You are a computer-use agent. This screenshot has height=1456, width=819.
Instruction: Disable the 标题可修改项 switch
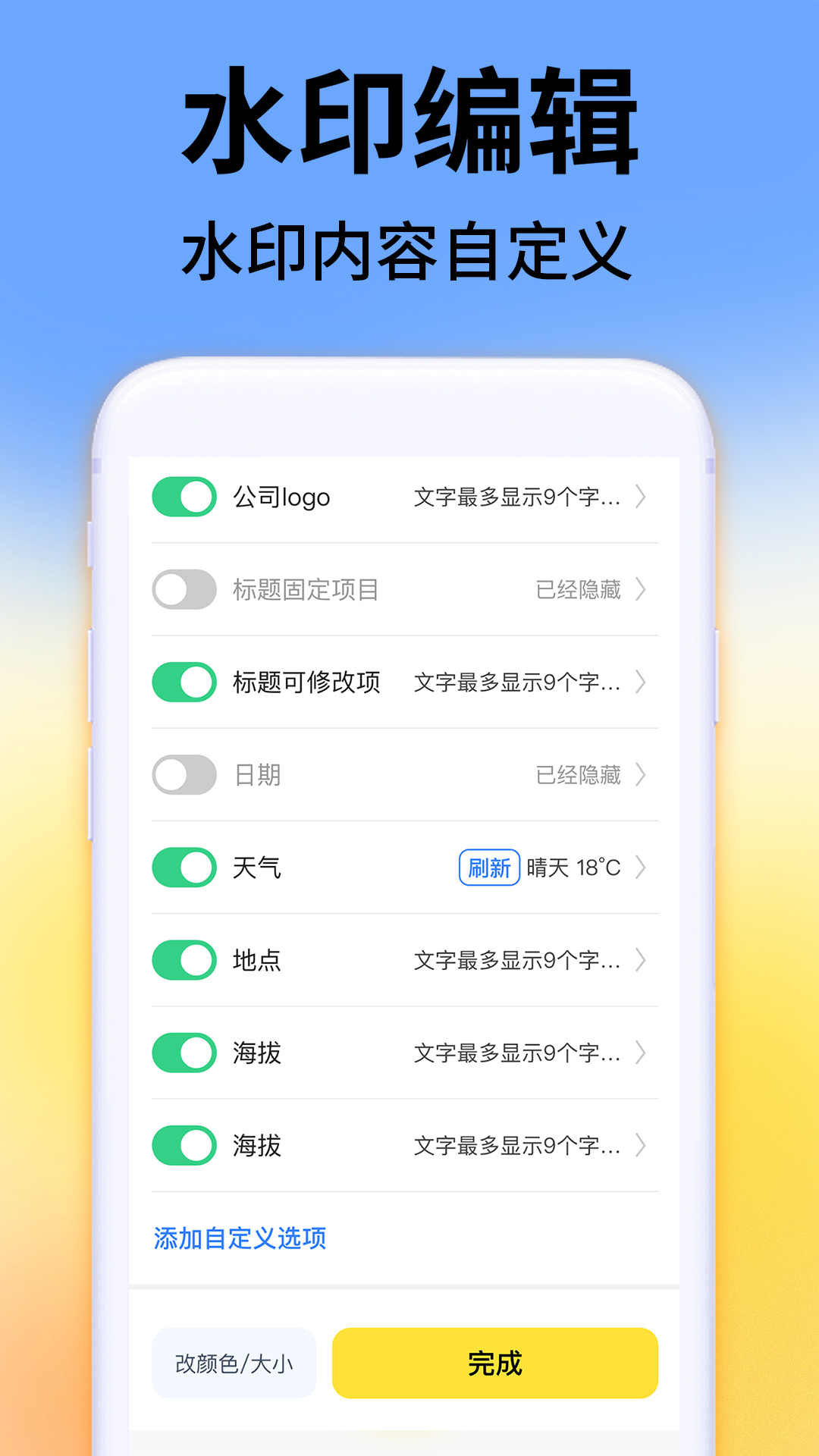pos(184,682)
